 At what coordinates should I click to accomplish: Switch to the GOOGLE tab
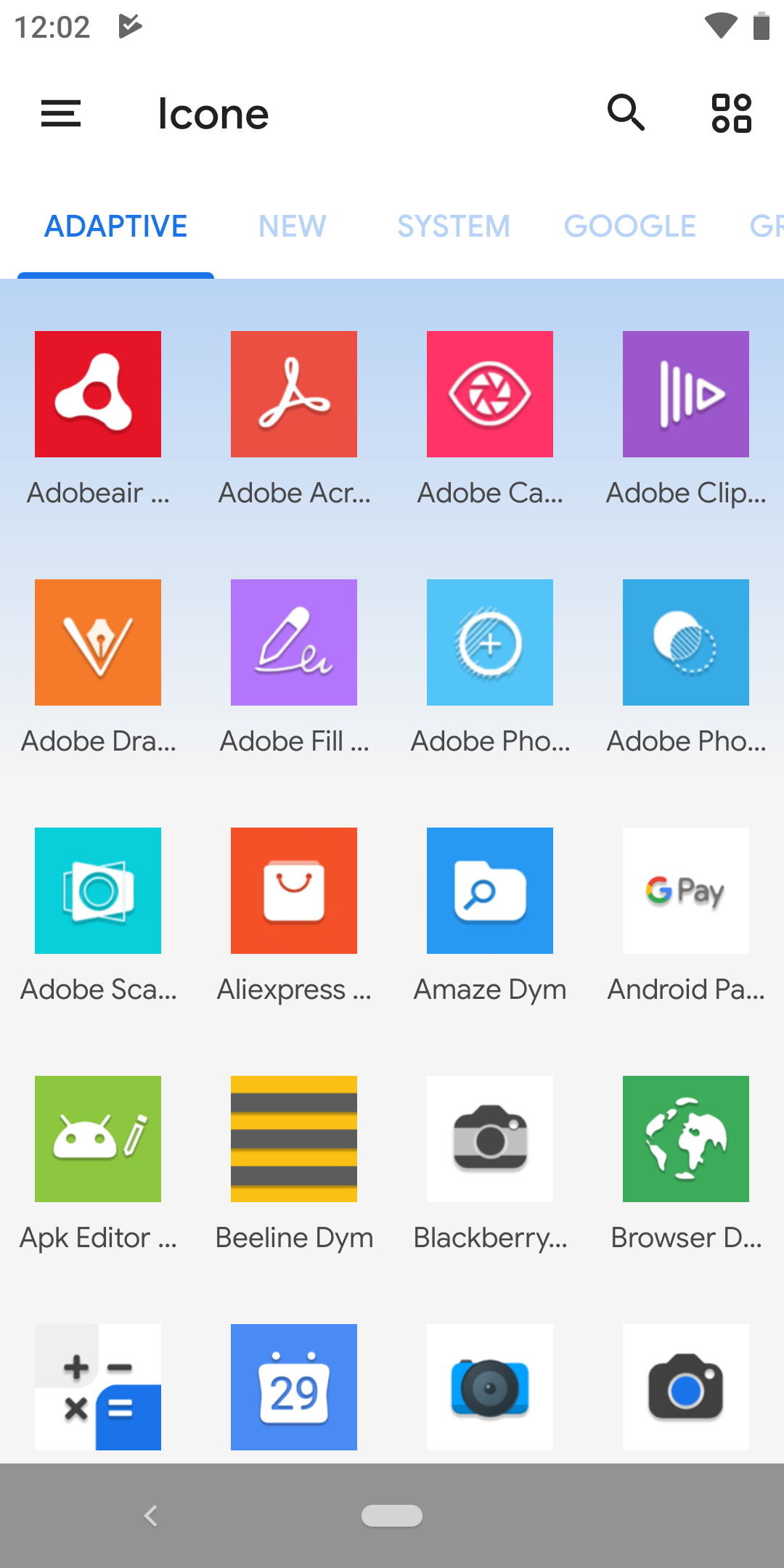click(x=630, y=226)
